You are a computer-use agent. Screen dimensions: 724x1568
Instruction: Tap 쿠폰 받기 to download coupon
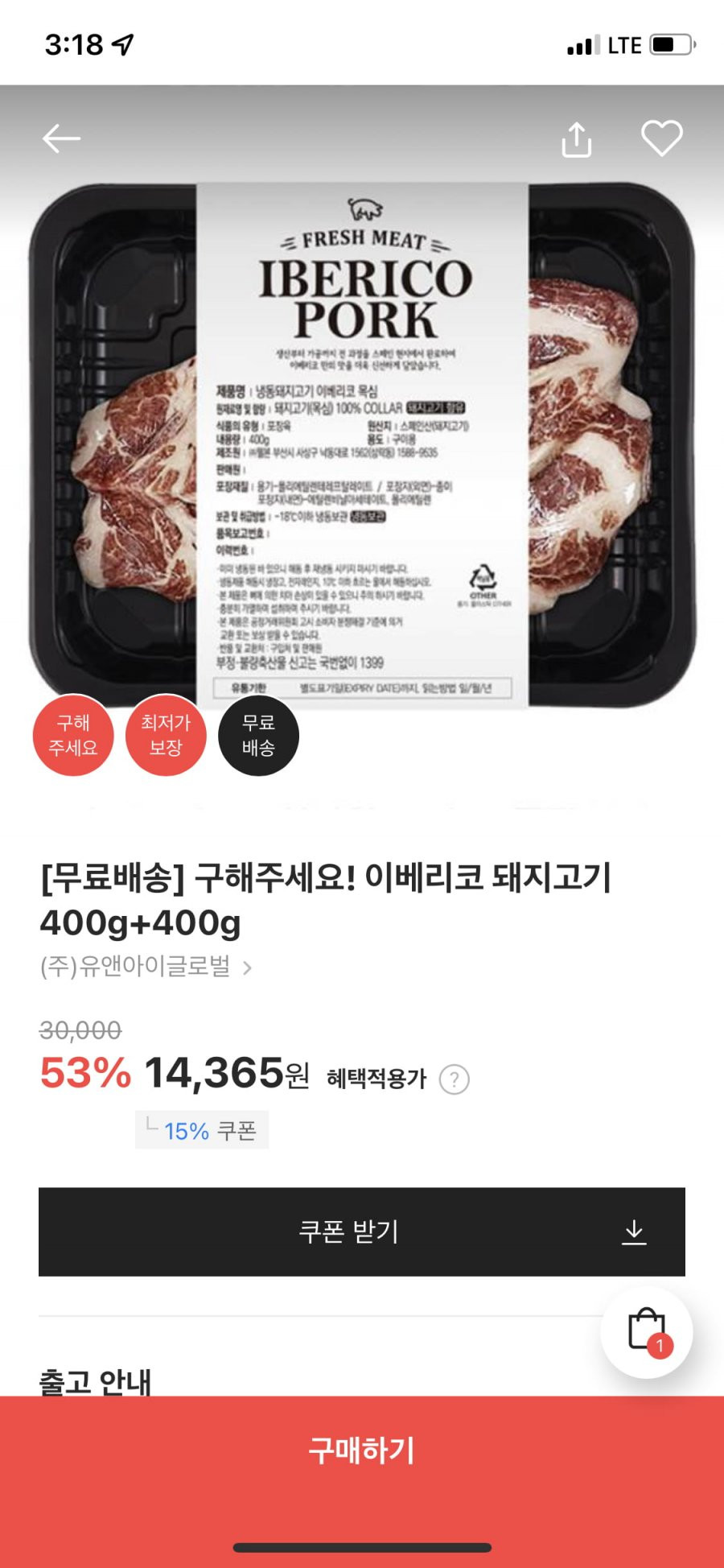pyautogui.click(x=362, y=1232)
